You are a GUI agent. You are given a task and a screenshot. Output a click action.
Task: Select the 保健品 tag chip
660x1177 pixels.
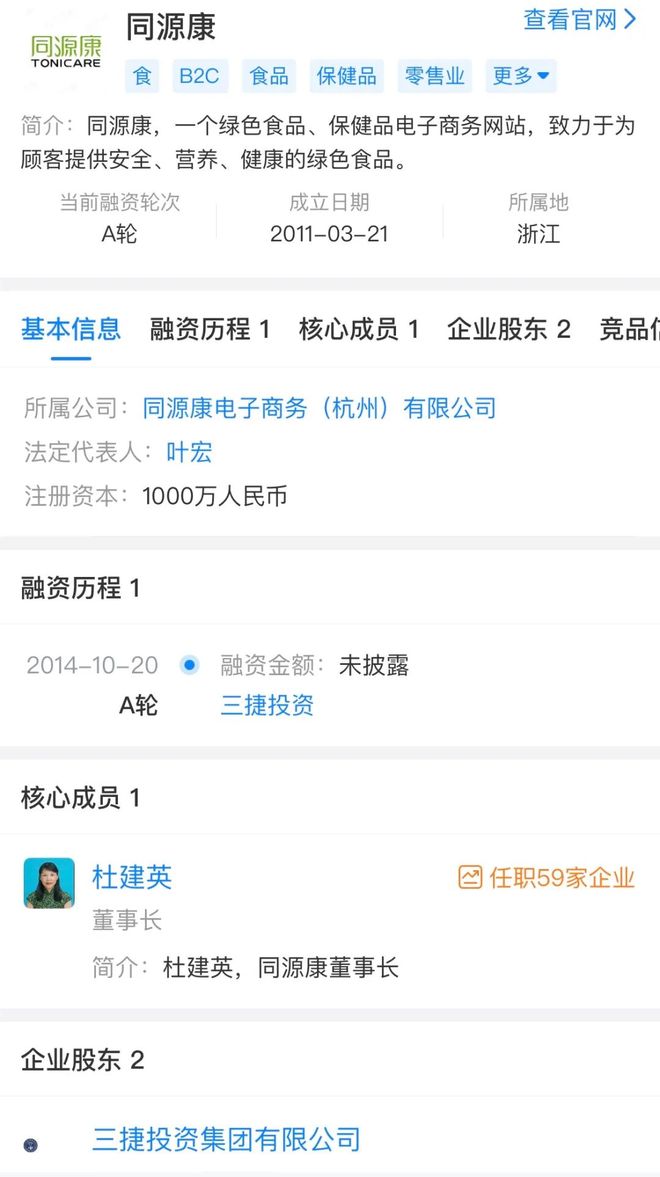pos(346,76)
